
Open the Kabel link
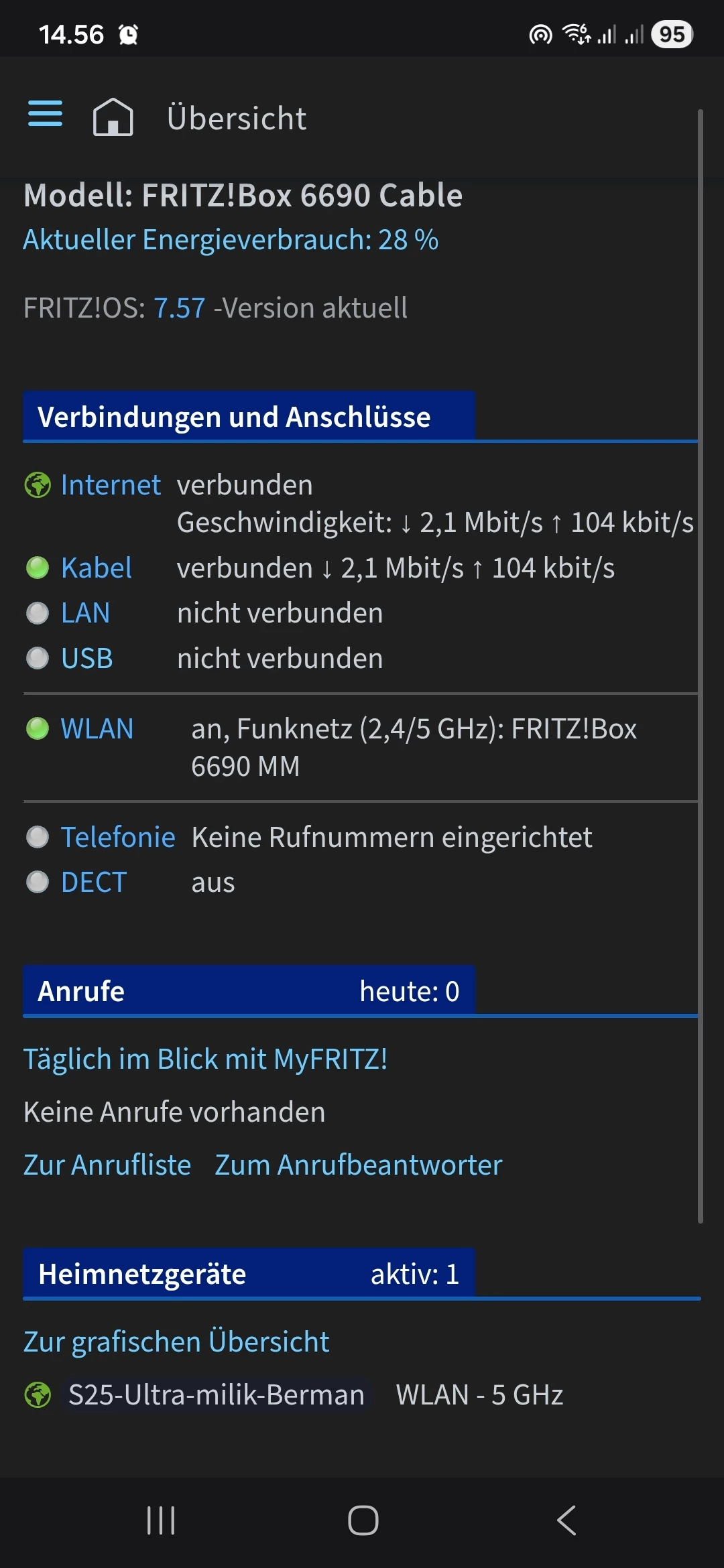96,568
